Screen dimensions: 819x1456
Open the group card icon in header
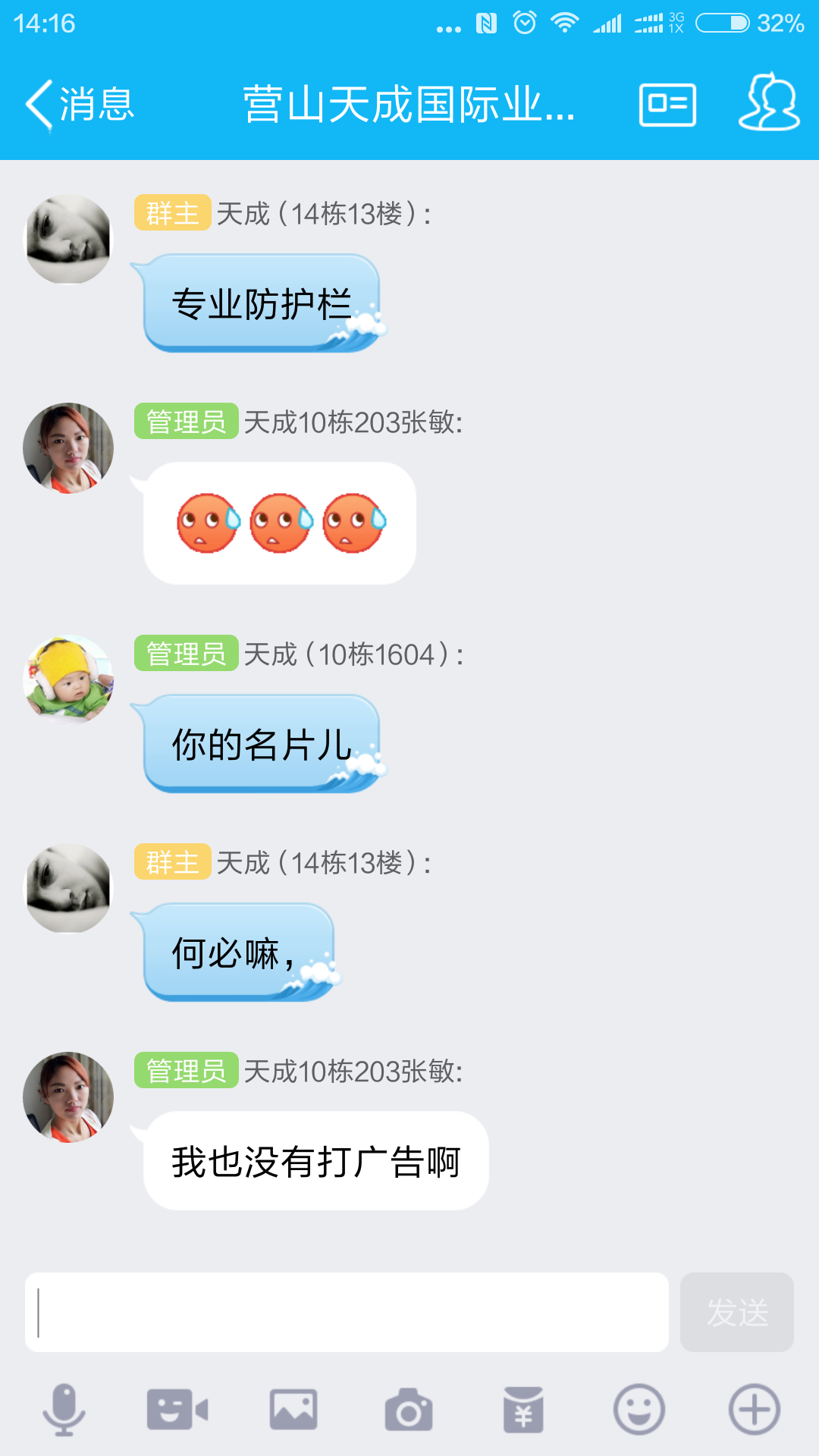[x=667, y=105]
